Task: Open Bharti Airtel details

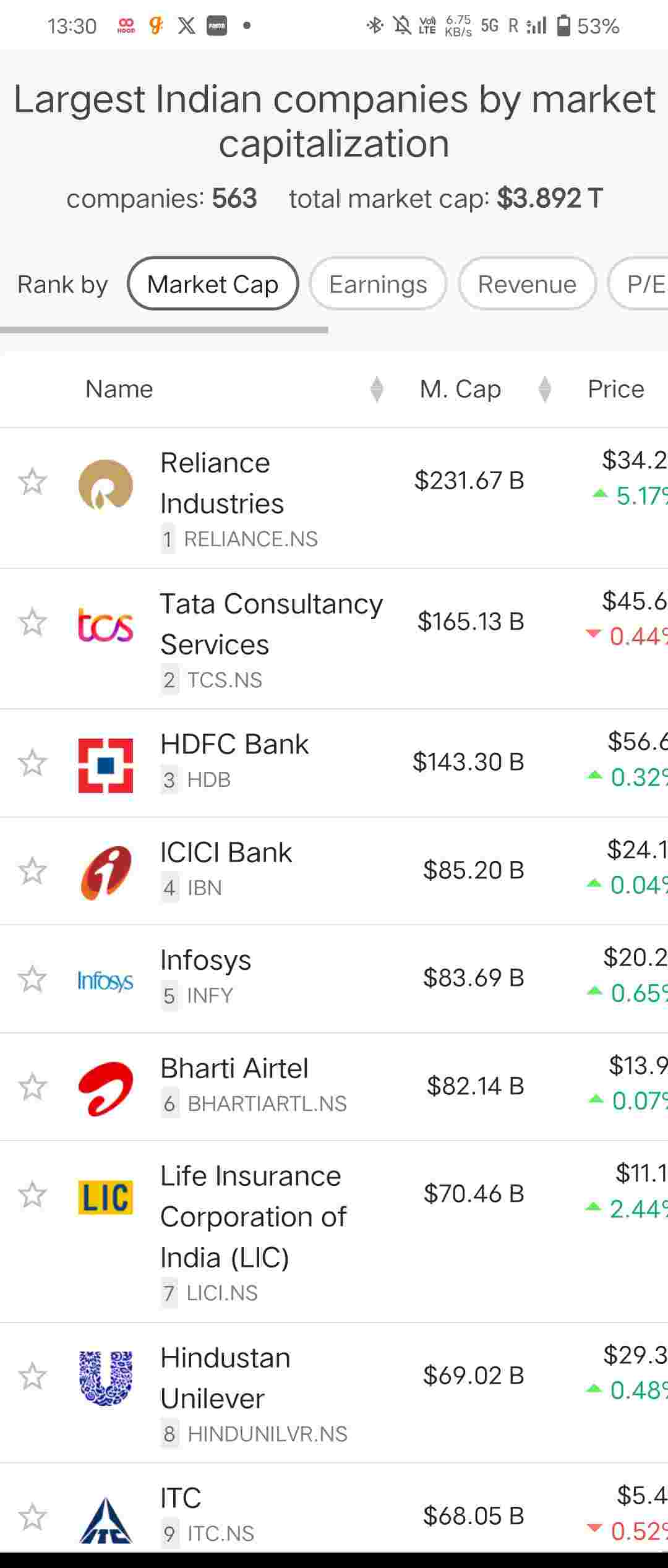Action: (234, 1068)
